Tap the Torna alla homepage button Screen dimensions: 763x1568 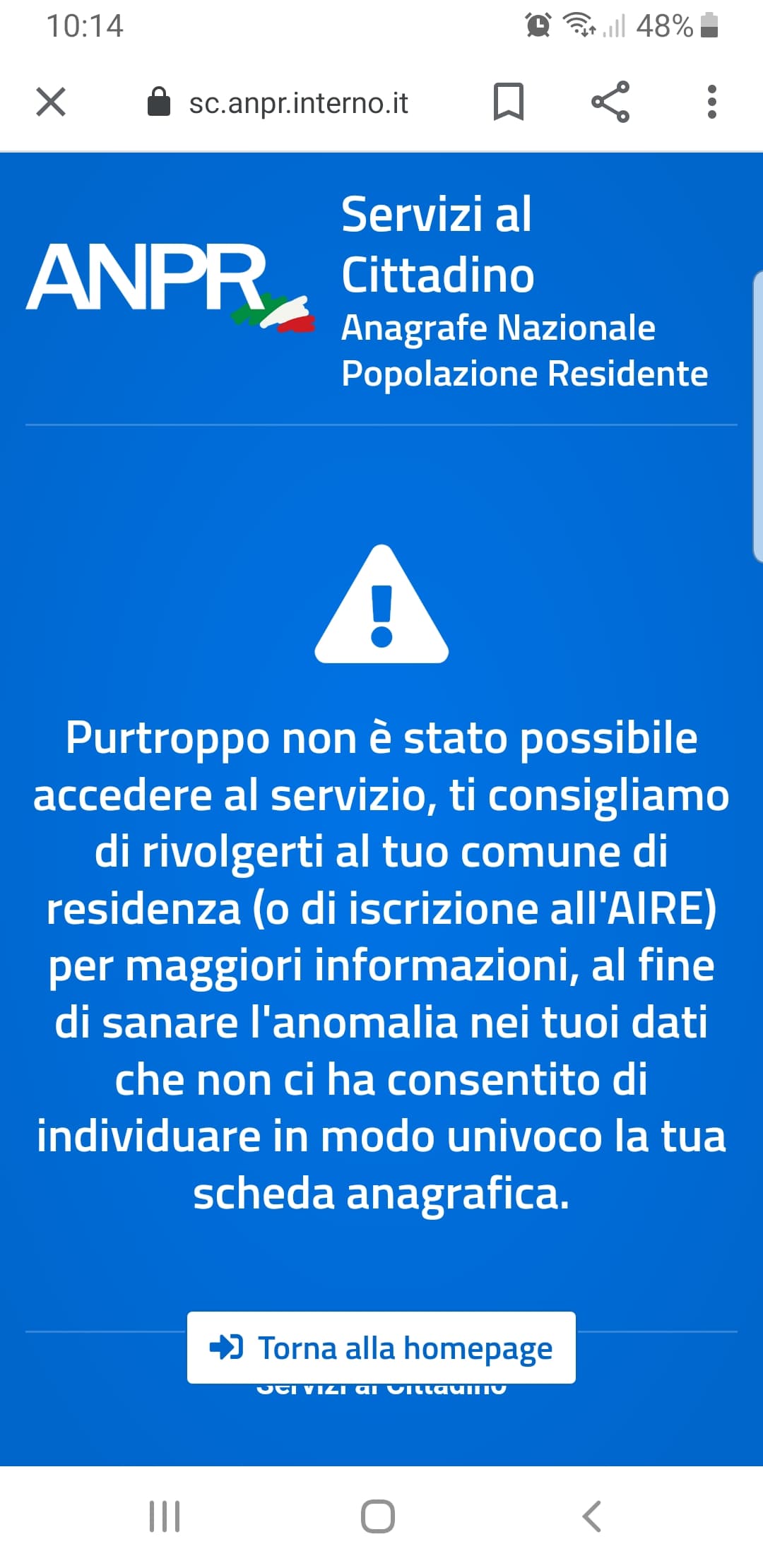[381, 1348]
